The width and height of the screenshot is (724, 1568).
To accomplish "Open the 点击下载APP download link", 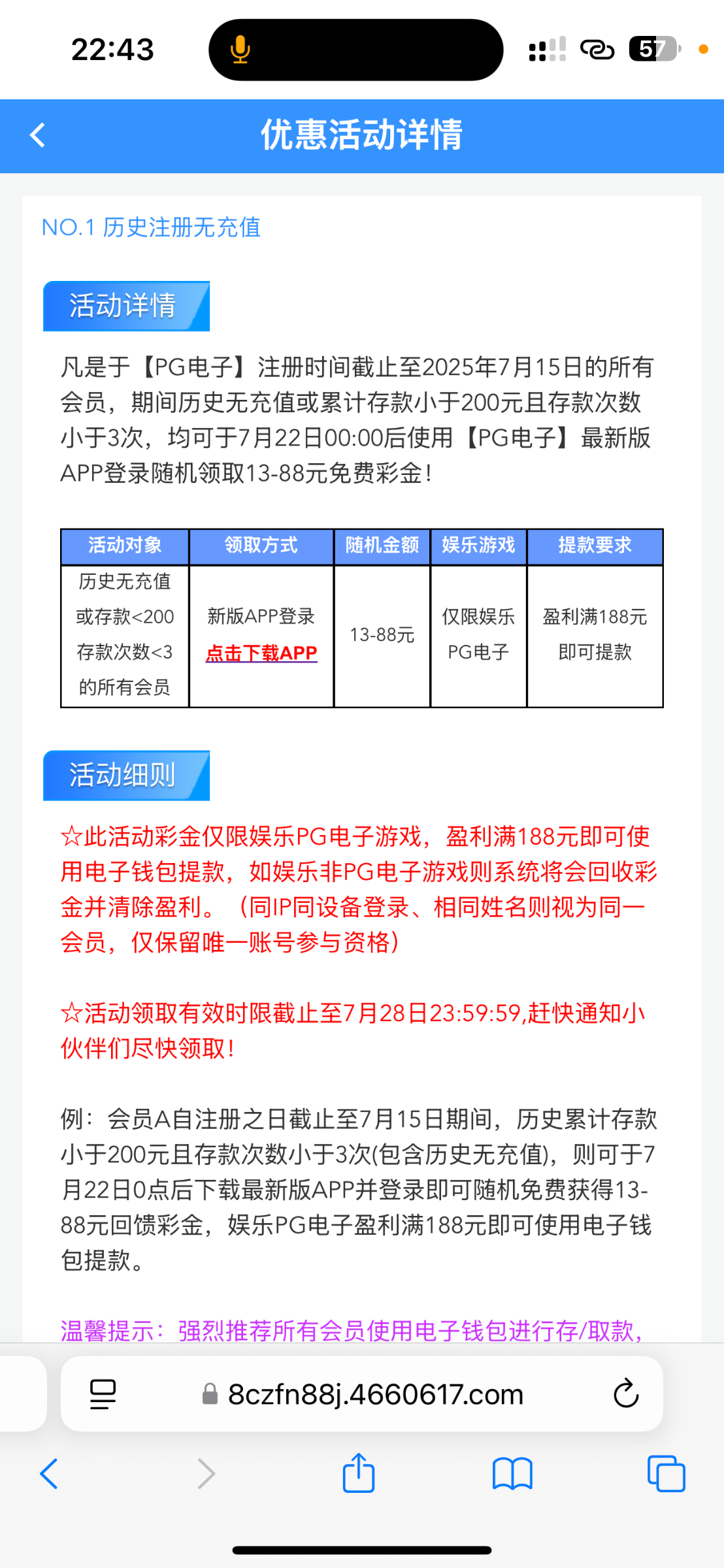I will click(x=261, y=653).
